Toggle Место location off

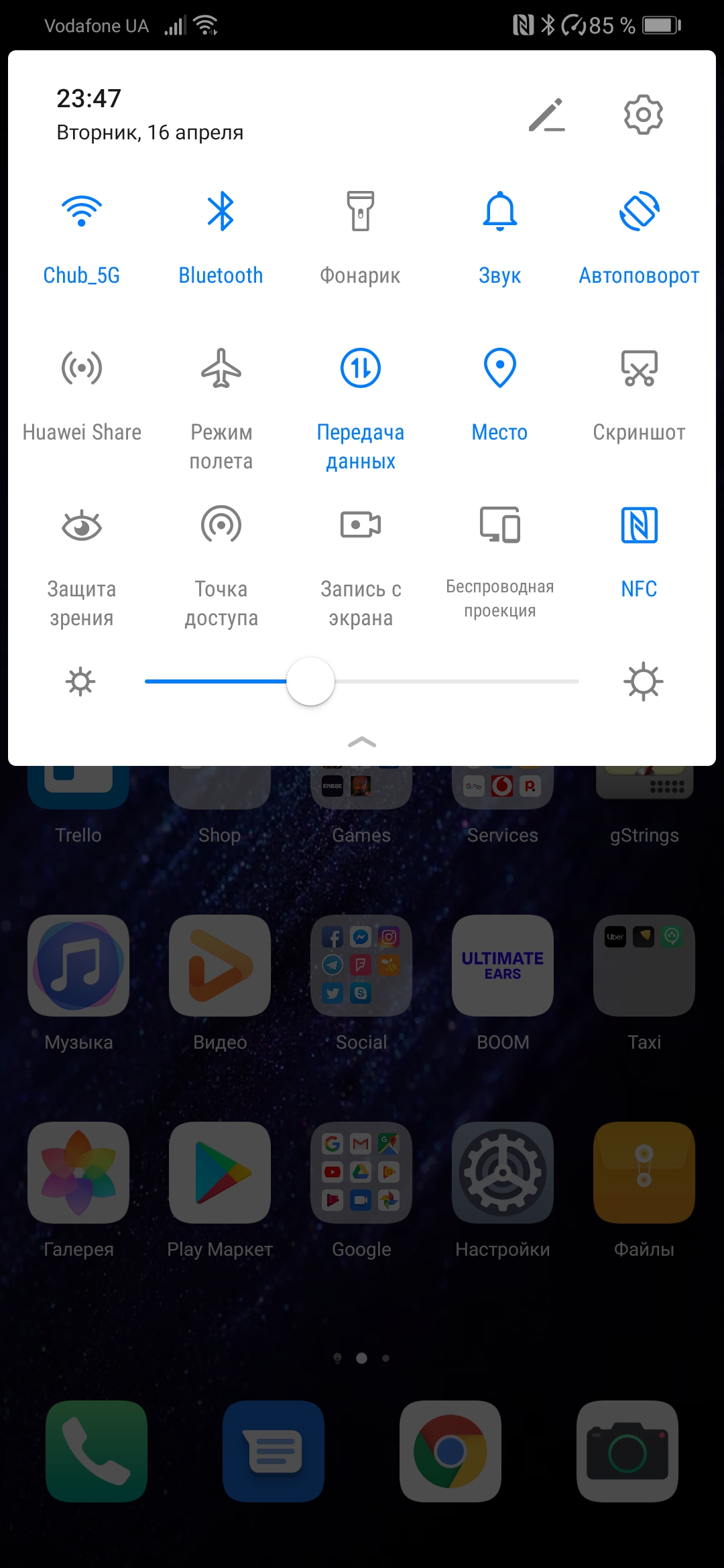(500, 369)
